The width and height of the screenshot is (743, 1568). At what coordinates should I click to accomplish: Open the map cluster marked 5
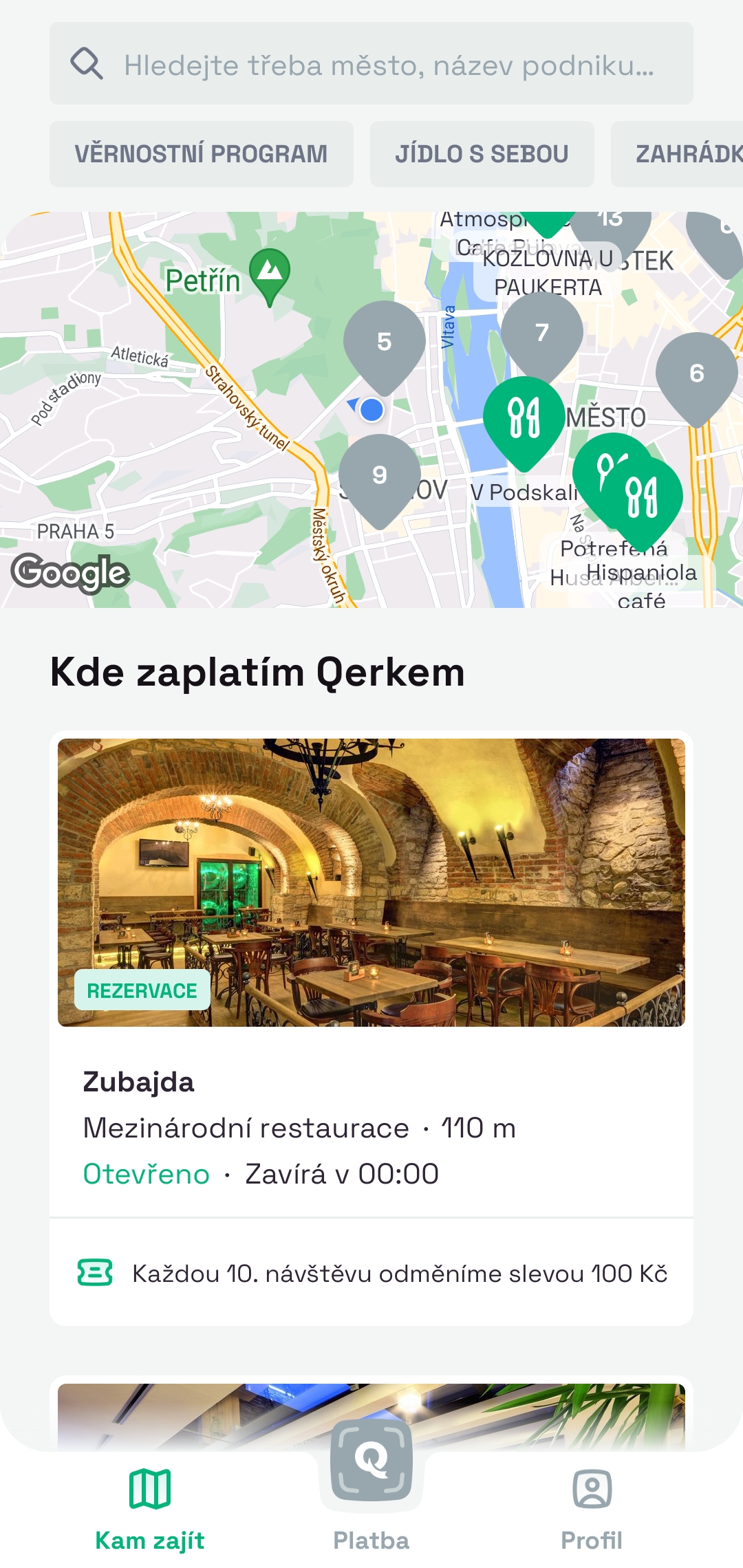384,342
